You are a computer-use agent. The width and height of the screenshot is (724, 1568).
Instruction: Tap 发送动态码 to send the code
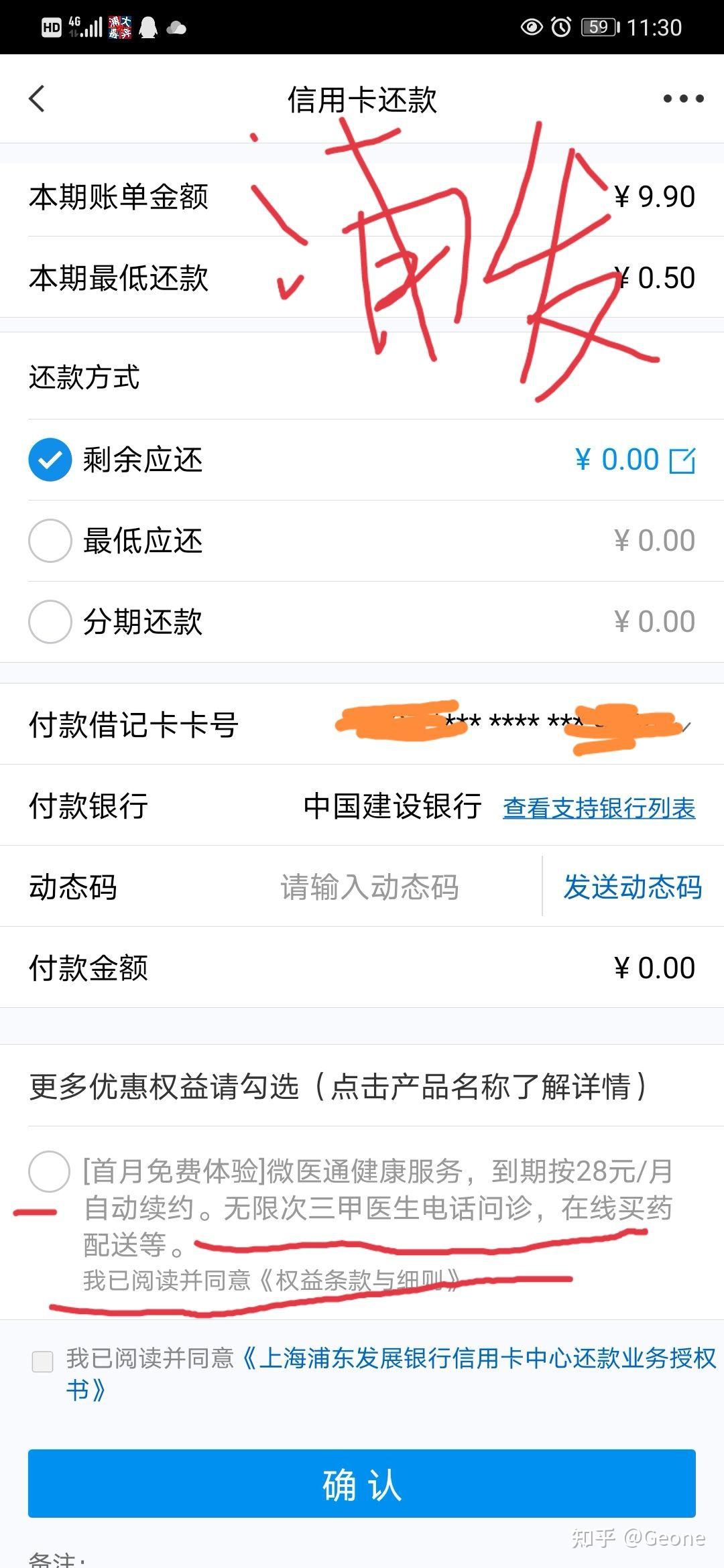pyautogui.click(x=632, y=887)
